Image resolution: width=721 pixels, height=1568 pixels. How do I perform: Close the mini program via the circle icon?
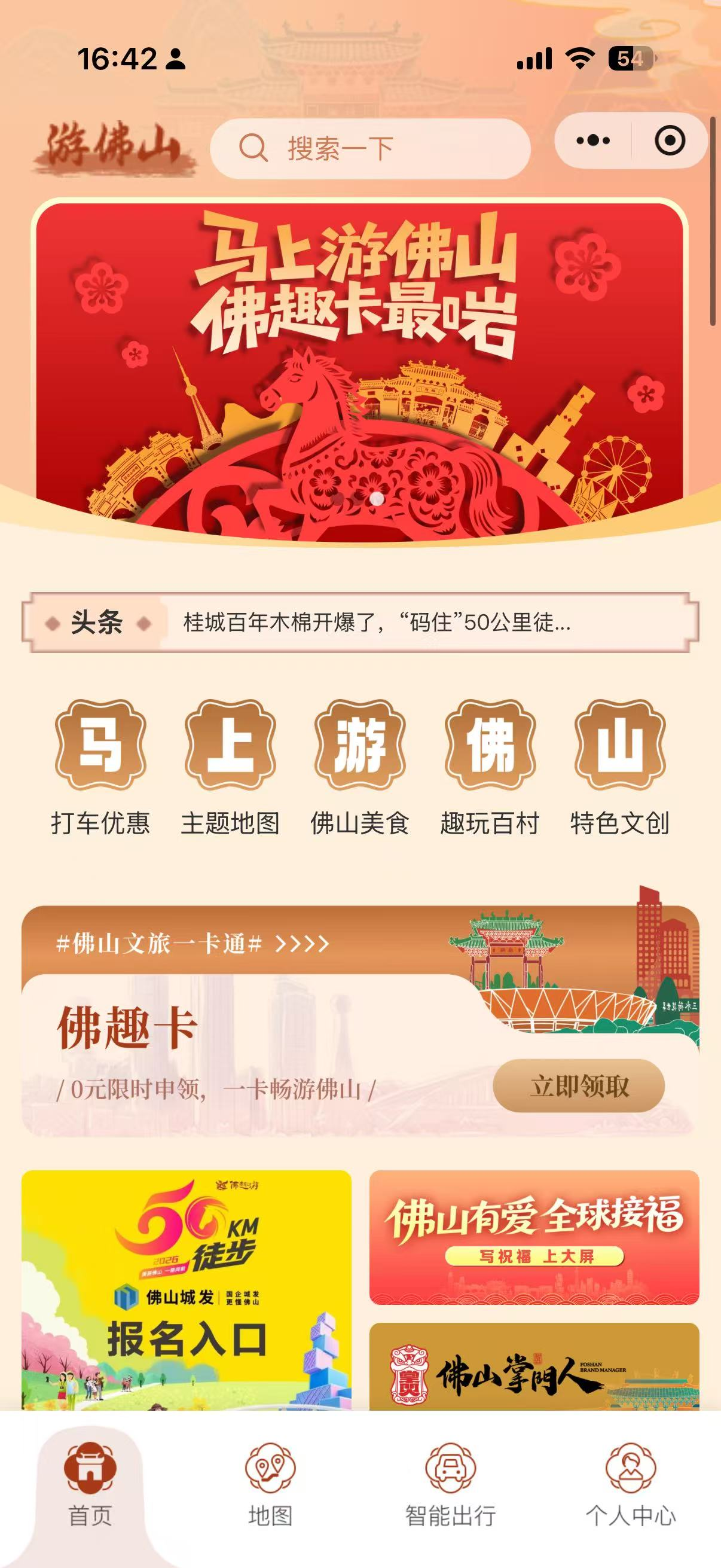tap(669, 141)
